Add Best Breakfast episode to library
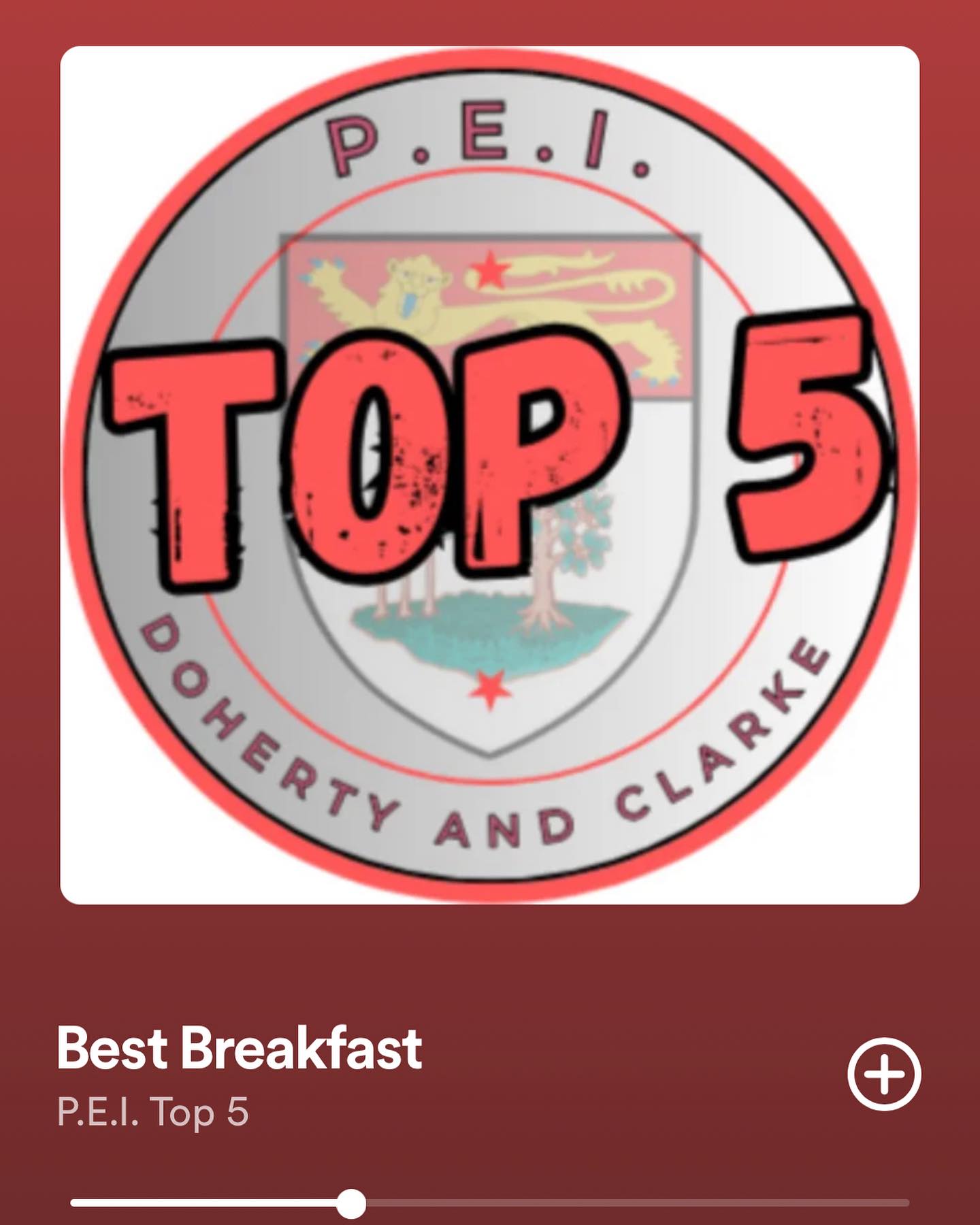The height and width of the screenshot is (1225, 980). tap(883, 1075)
